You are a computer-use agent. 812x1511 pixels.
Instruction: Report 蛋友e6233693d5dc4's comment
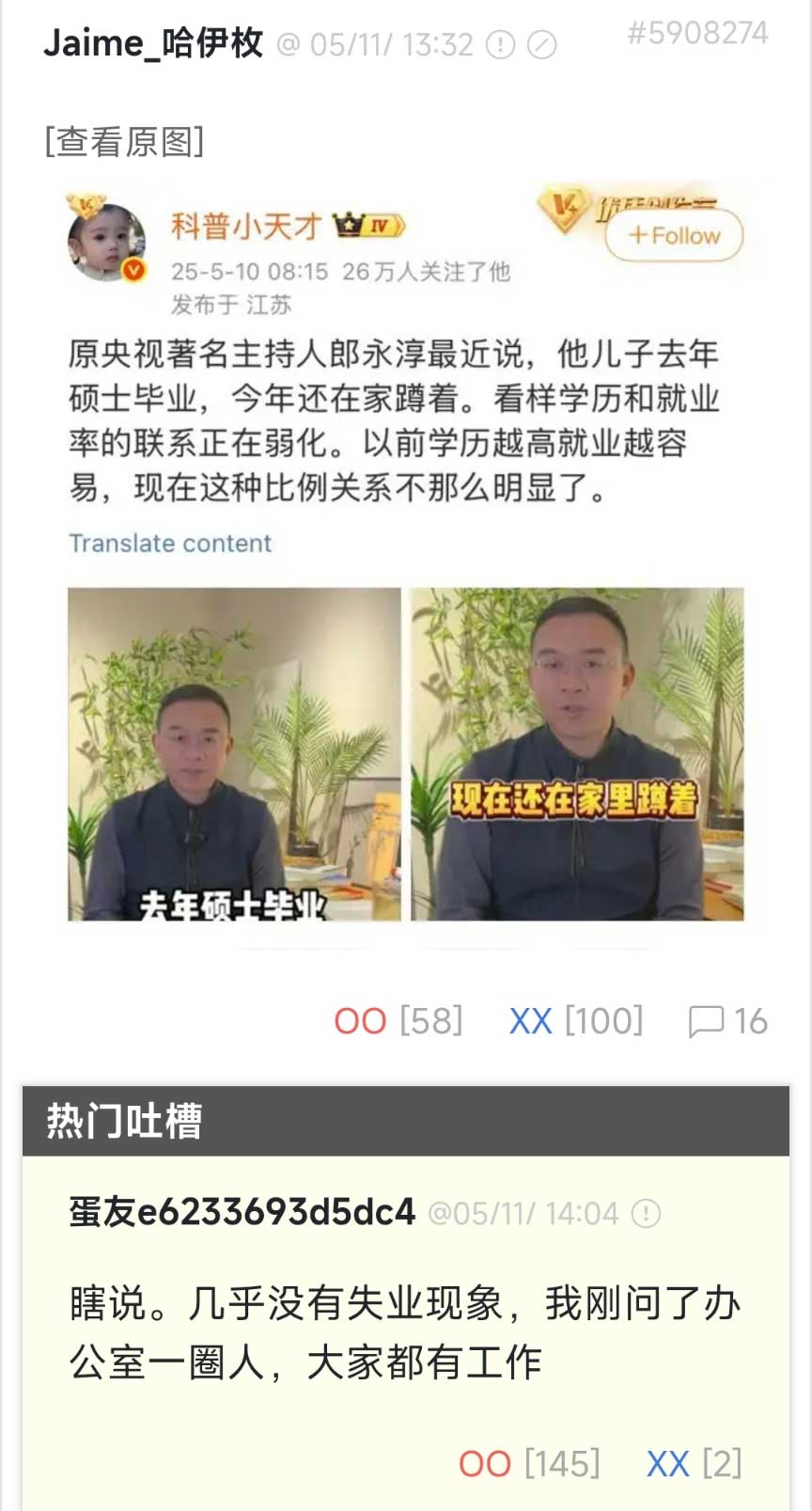(646, 1214)
